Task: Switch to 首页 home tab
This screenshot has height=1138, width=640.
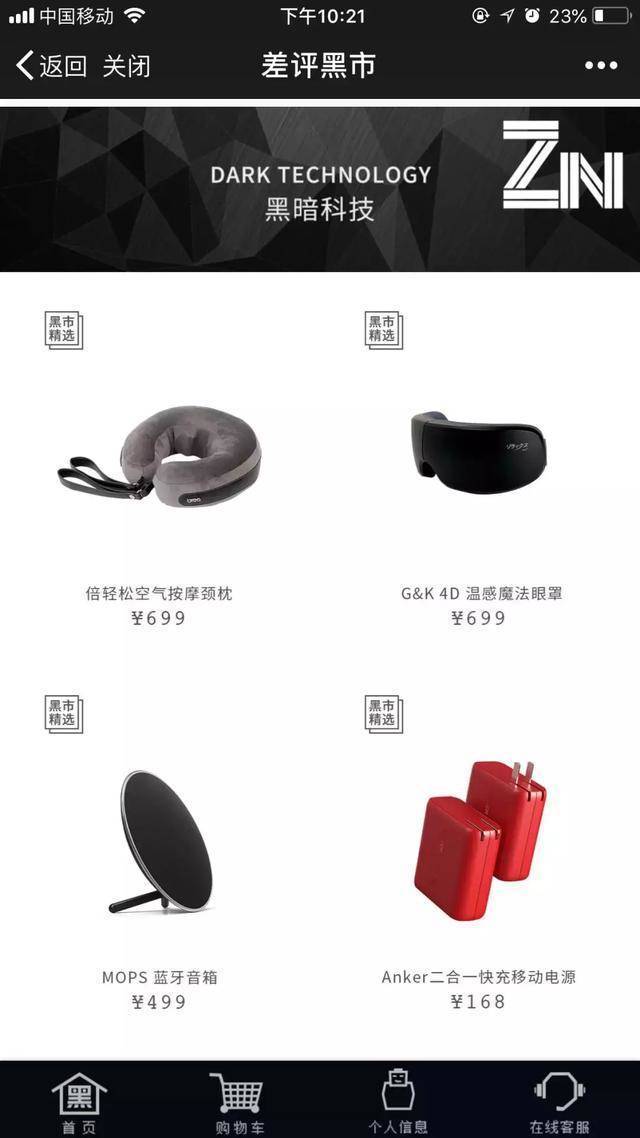Action: [x=80, y=1102]
